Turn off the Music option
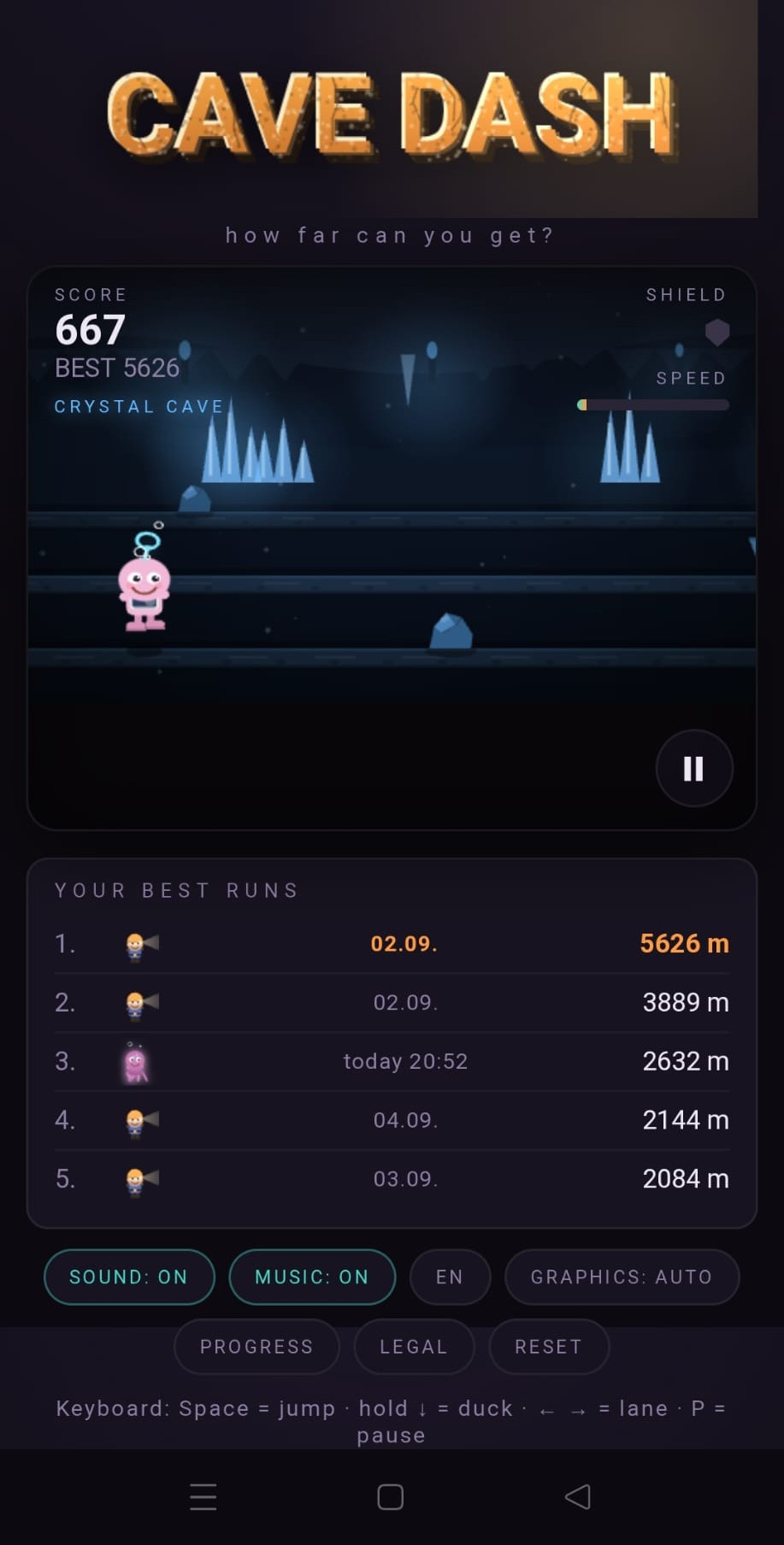This screenshot has height=1545, width=784. tap(312, 1277)
